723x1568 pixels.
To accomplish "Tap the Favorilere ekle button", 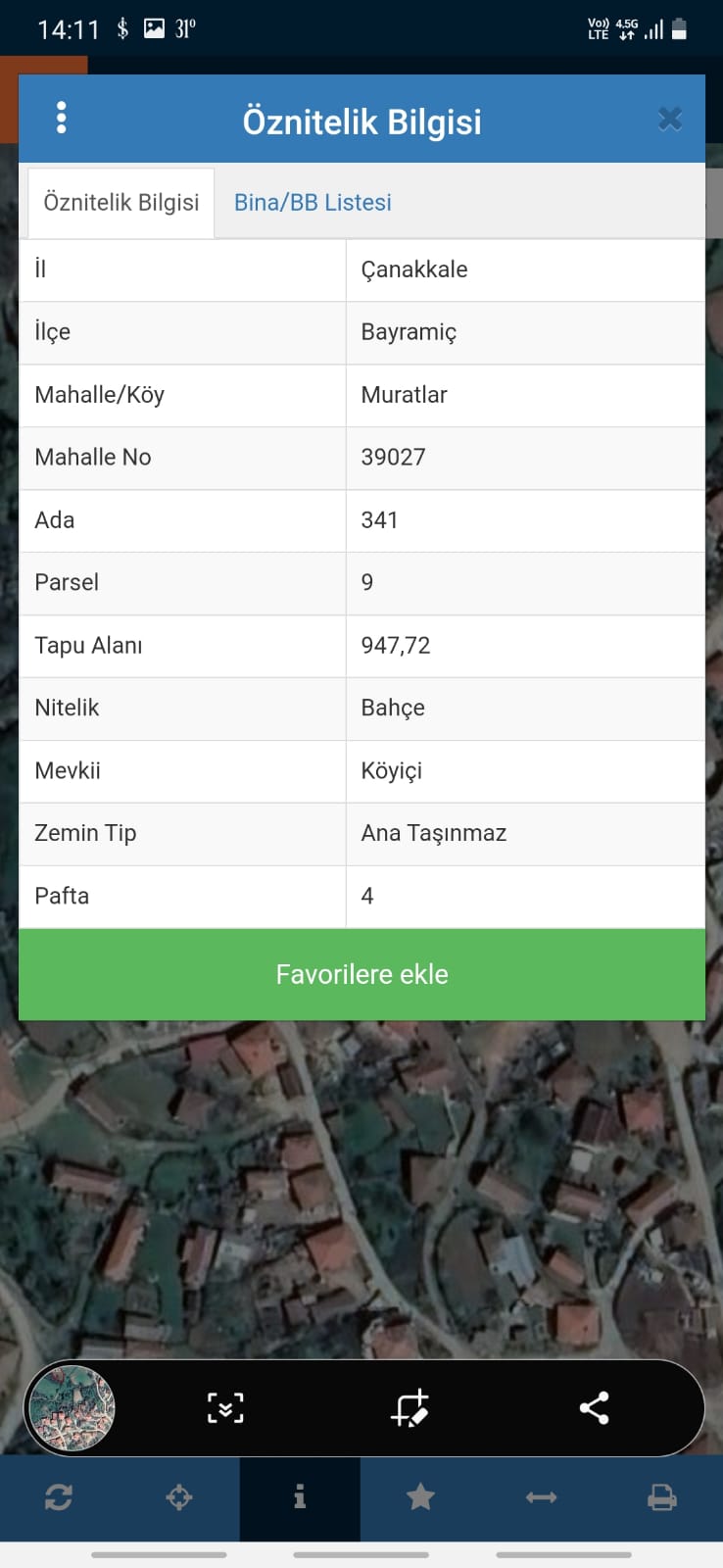I will [361, 974].
